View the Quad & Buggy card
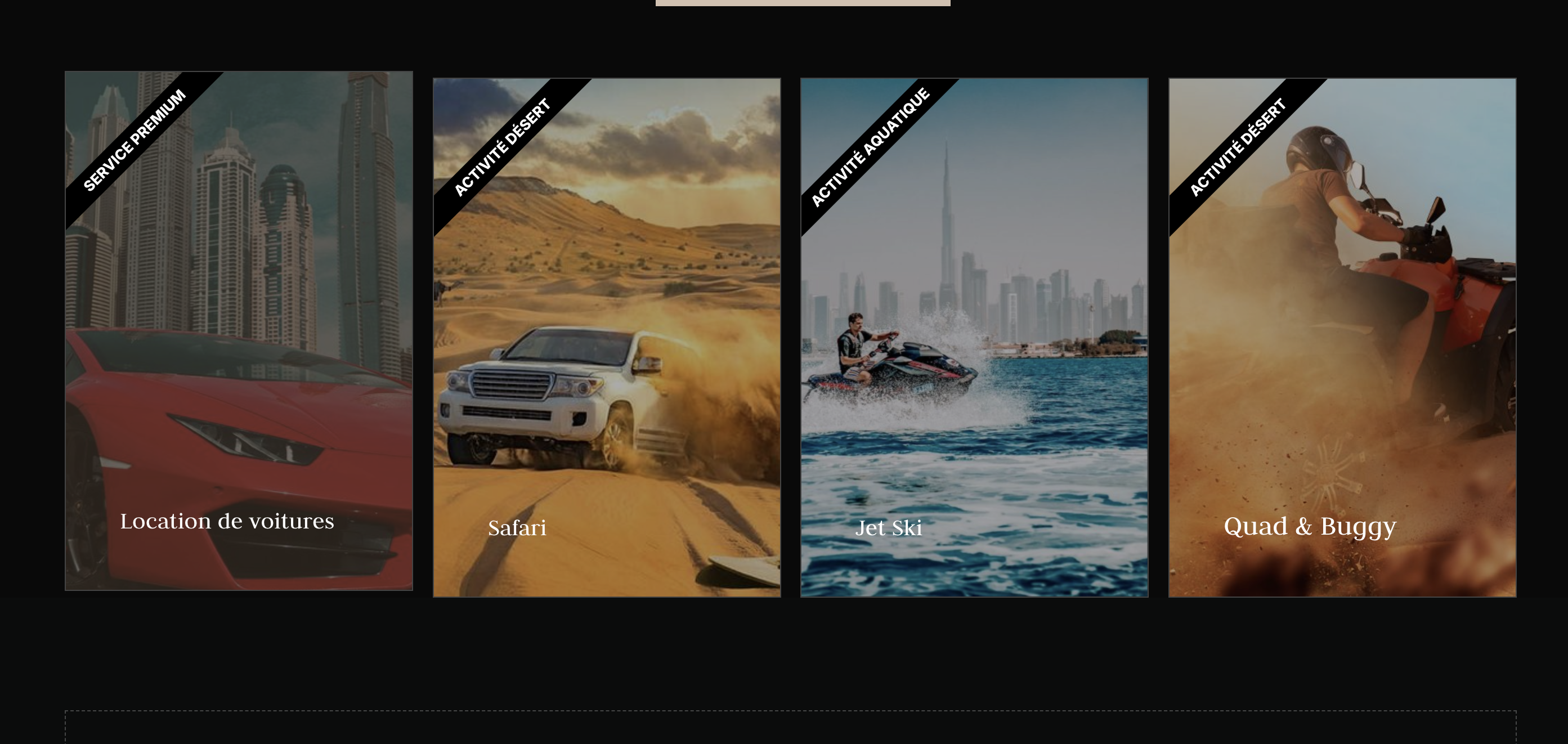 (x=1342, y=337)
